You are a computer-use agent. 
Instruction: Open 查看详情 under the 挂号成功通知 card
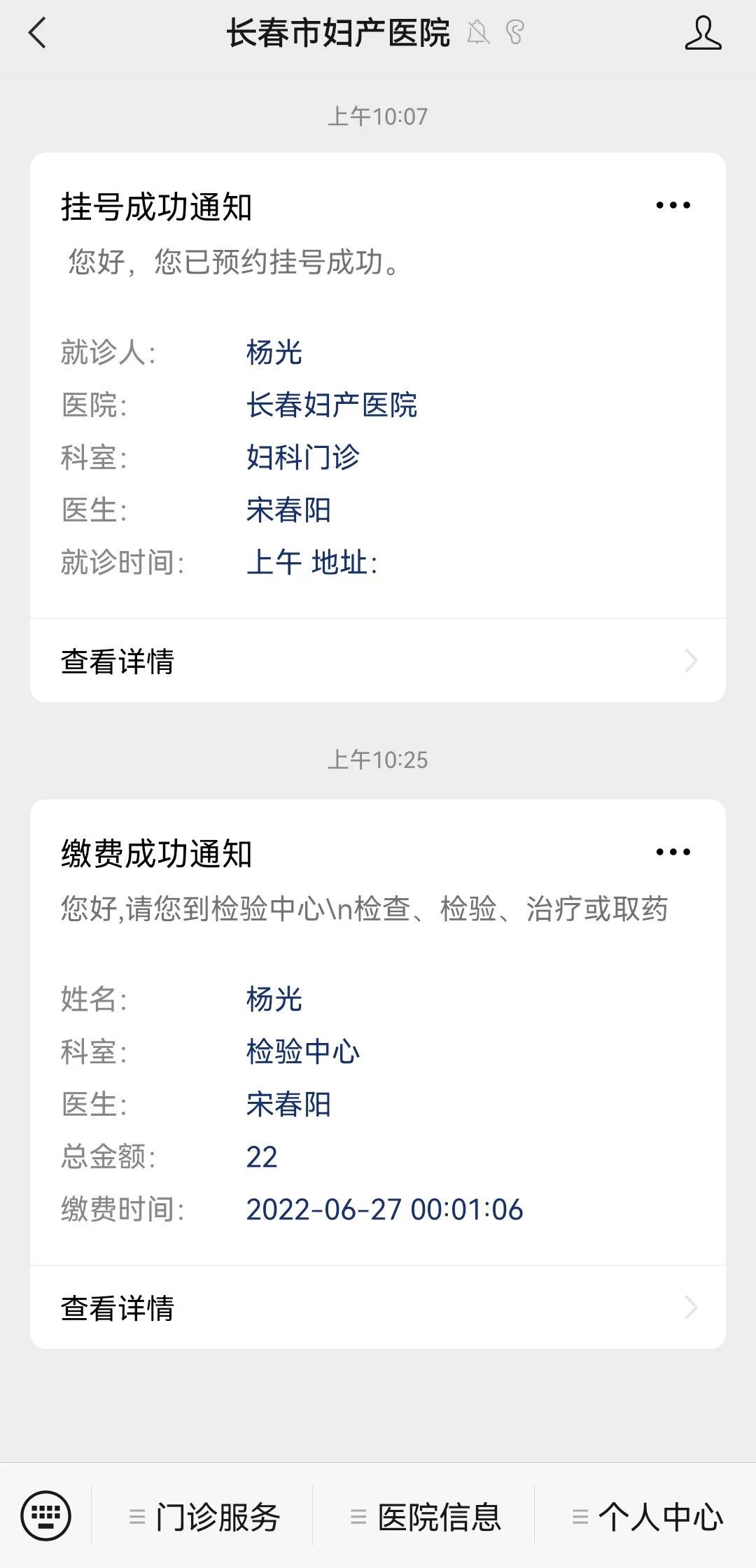378,661
